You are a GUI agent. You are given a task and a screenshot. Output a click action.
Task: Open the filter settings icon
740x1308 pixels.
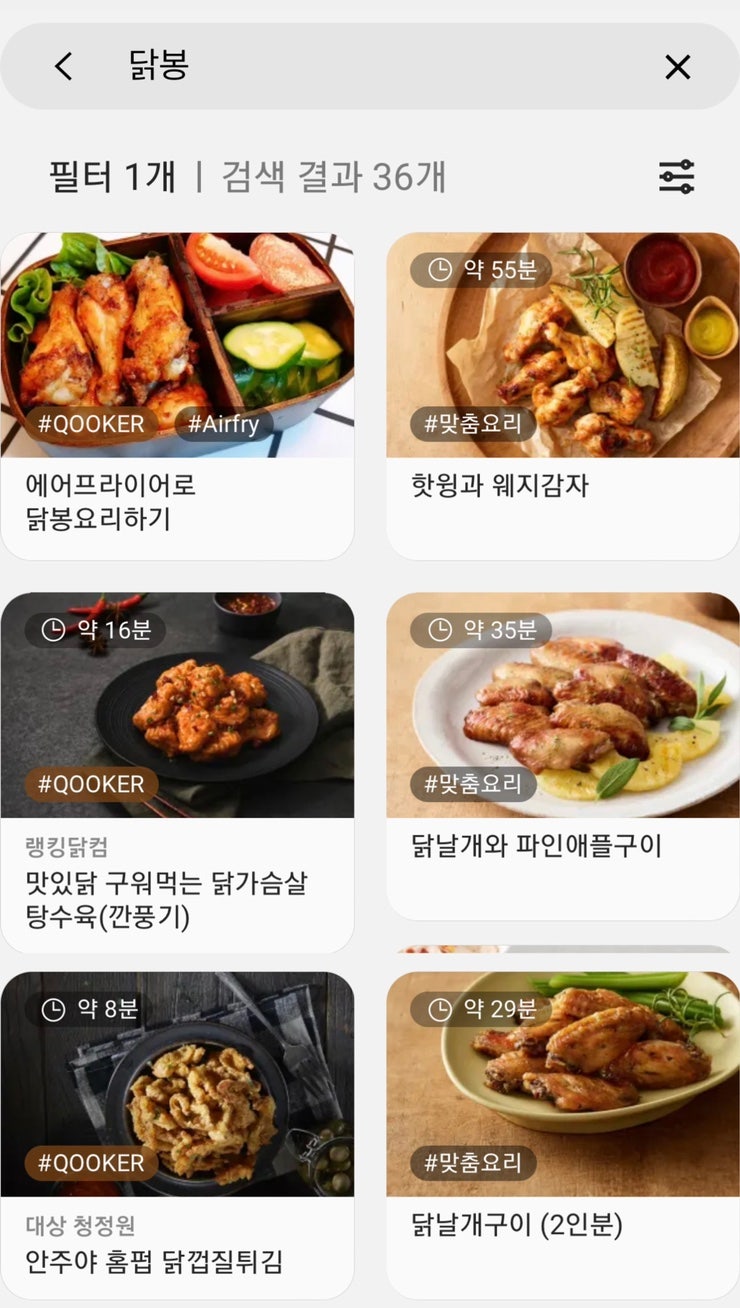(676, 177)
